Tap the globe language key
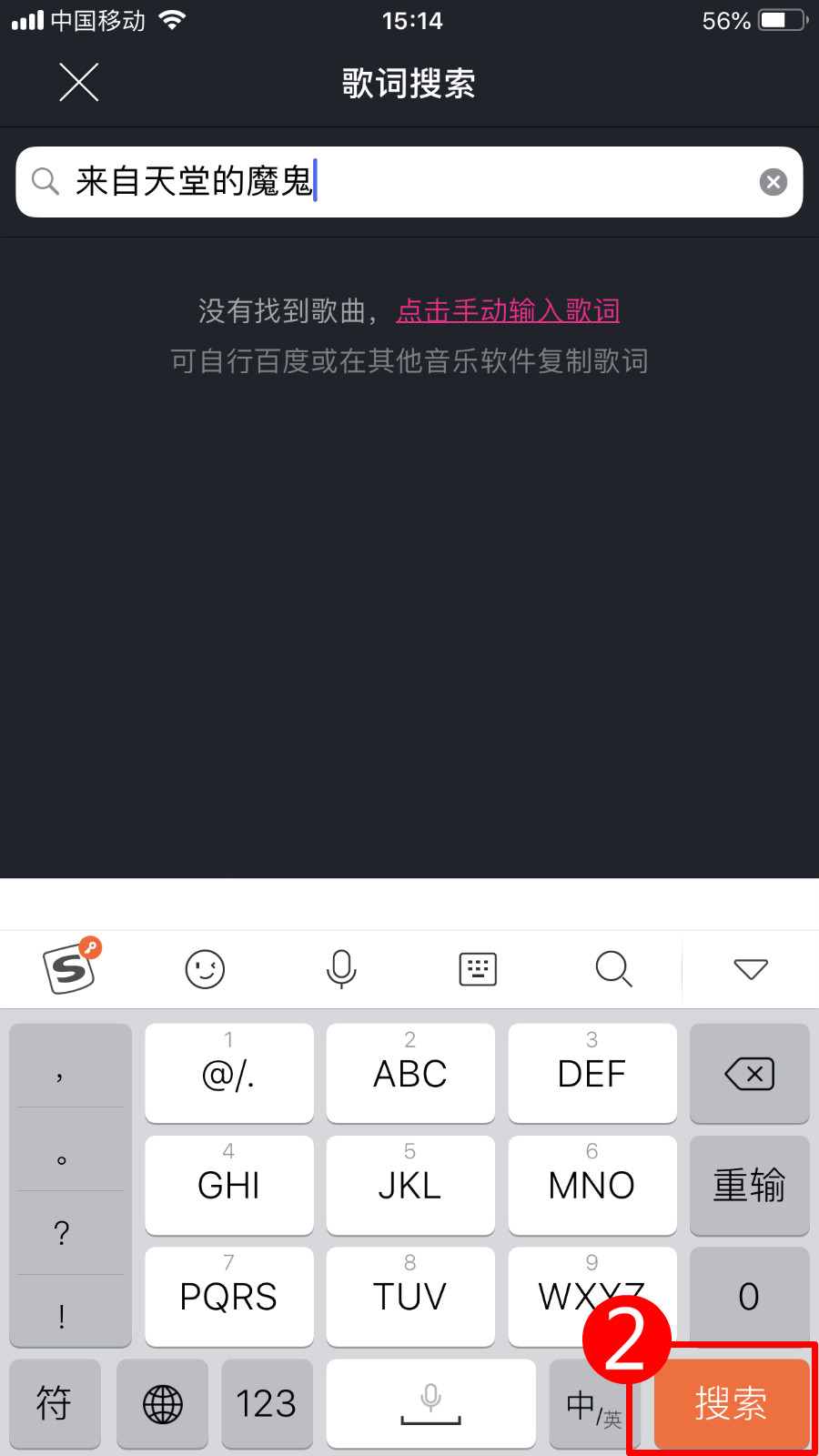Screen dimensions: 819x1456 (x=163, y=1403)
